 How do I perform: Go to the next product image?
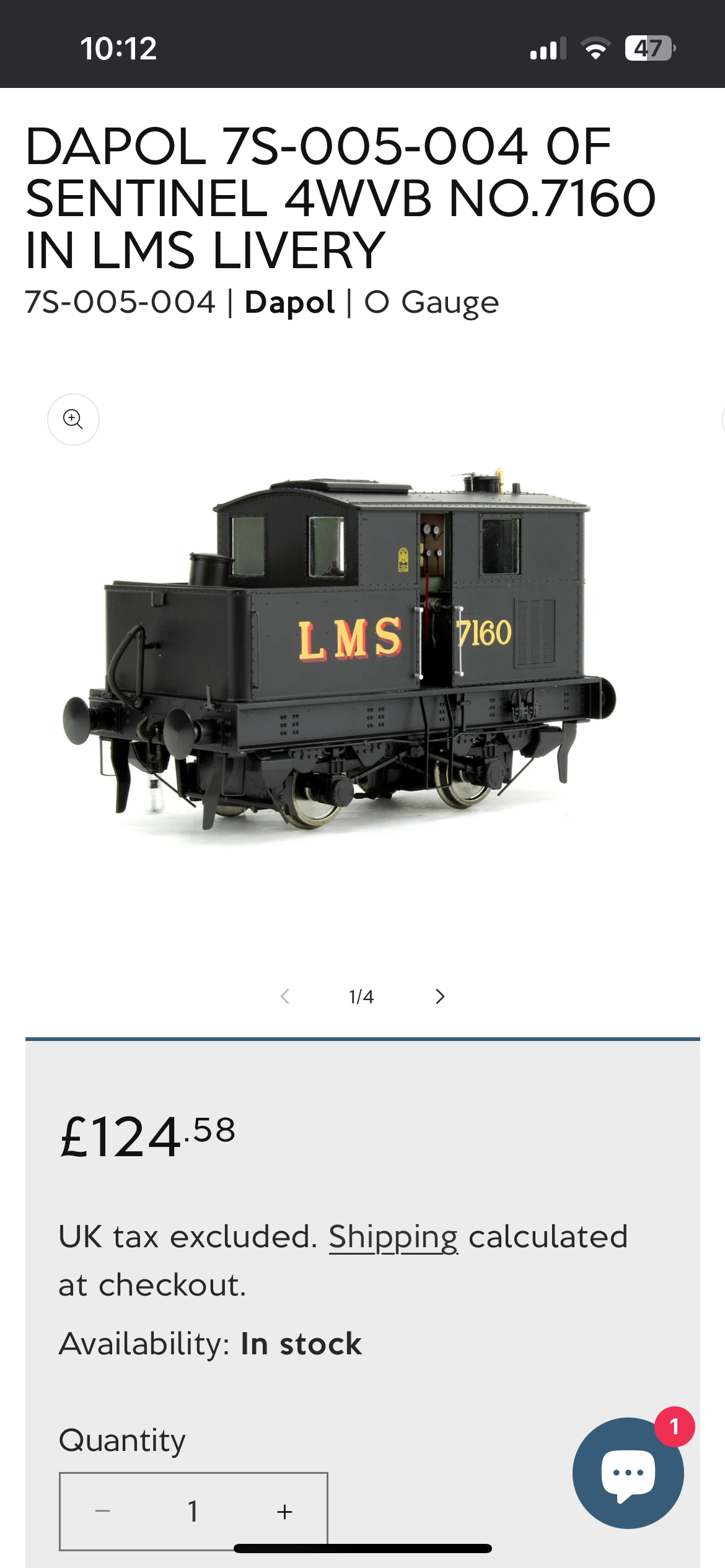click(x=440, y=996)
